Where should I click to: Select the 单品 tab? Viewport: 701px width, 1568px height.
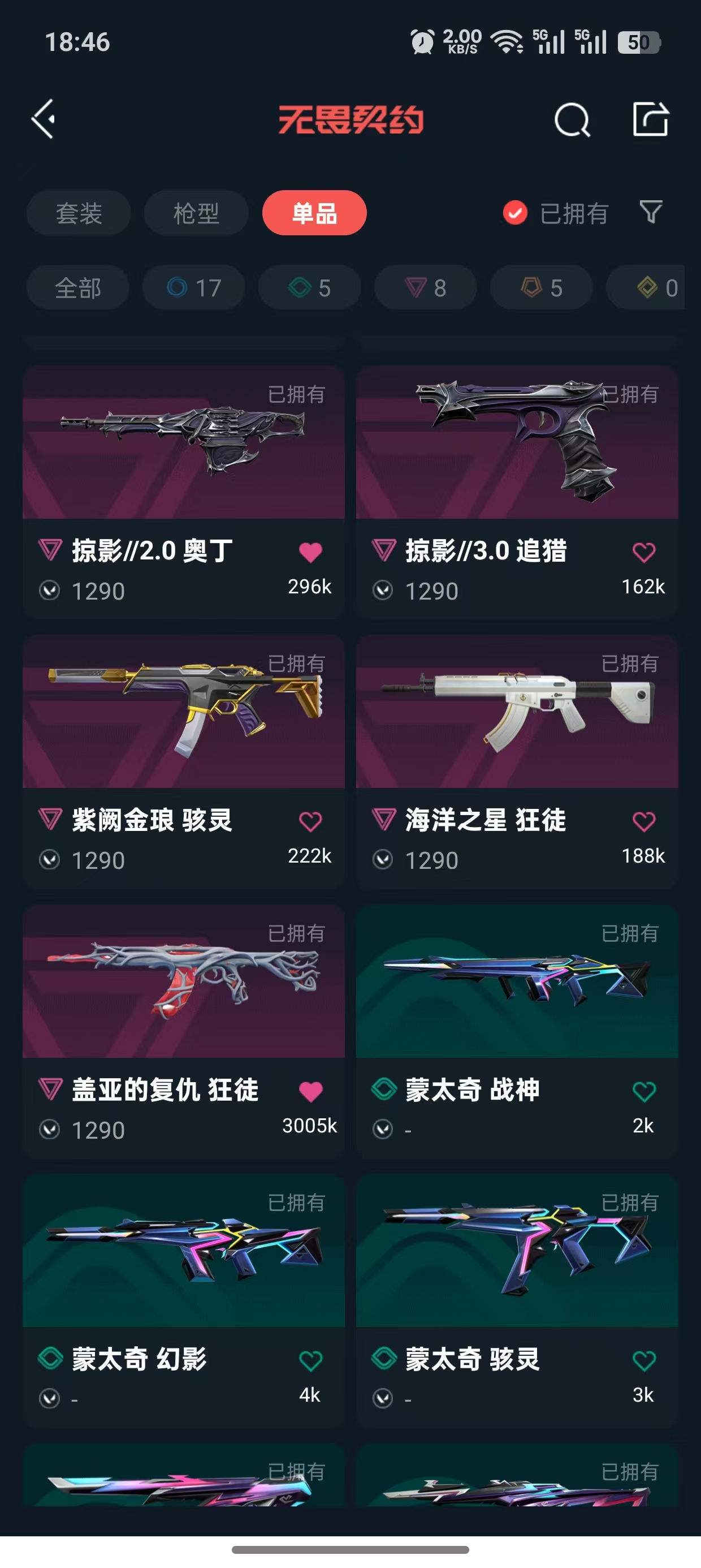click(x=314, y=213)
